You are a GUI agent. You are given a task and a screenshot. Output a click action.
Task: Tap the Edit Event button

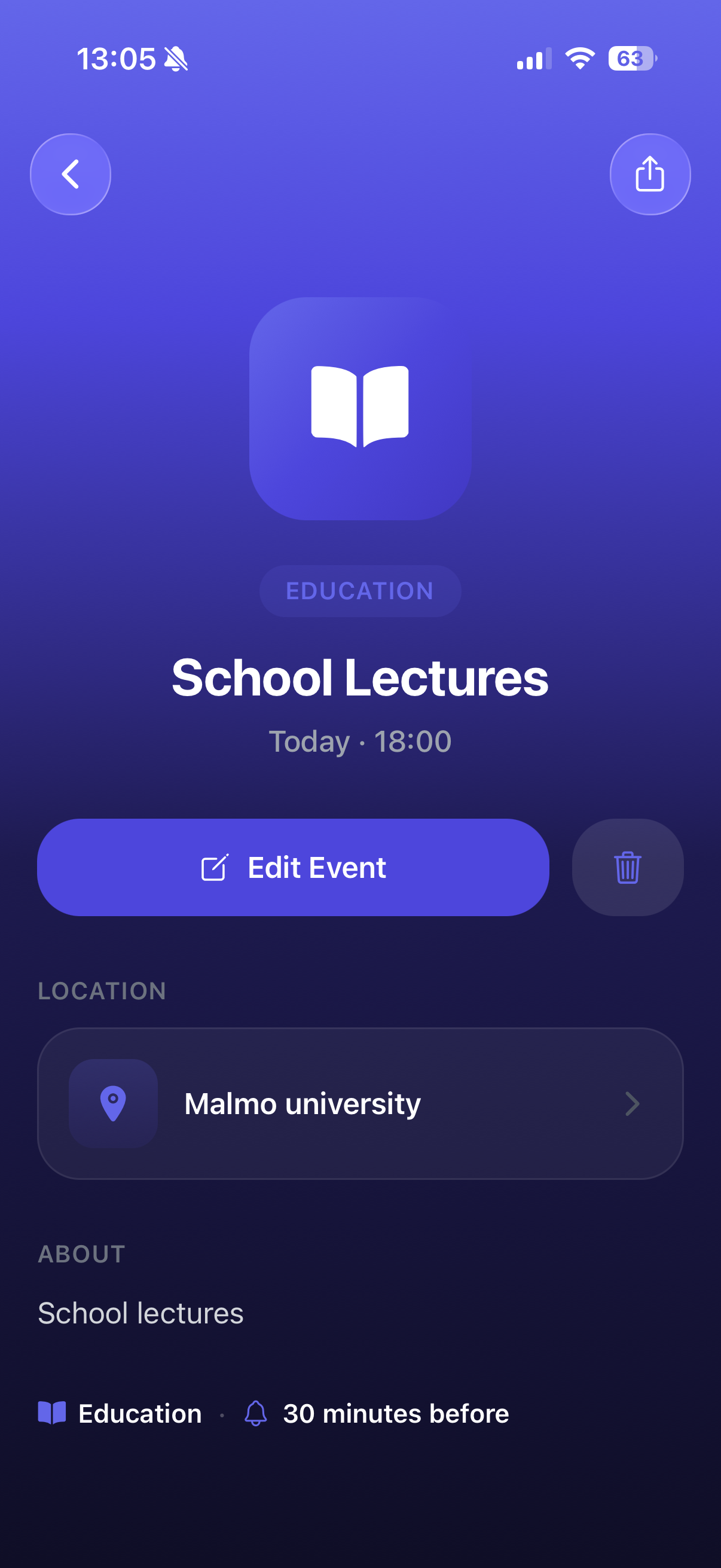[294, 867]
